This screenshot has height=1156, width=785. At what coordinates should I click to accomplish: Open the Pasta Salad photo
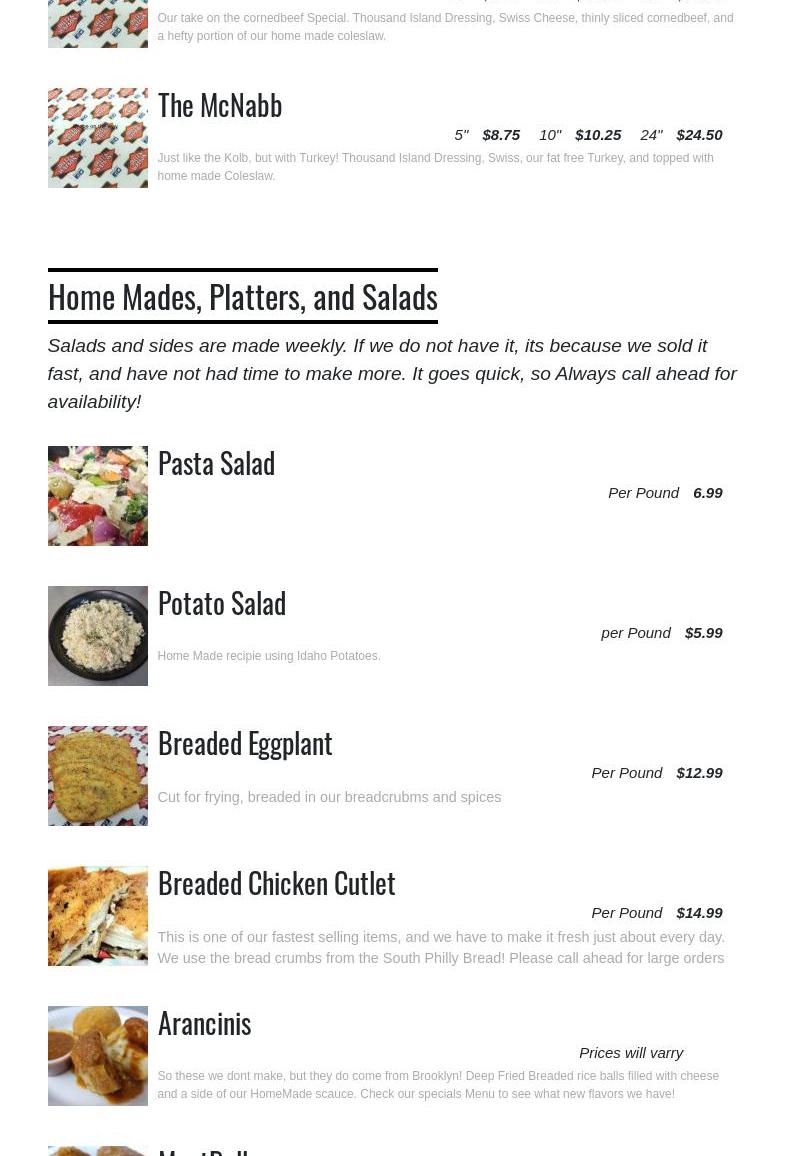coord(97,496)
